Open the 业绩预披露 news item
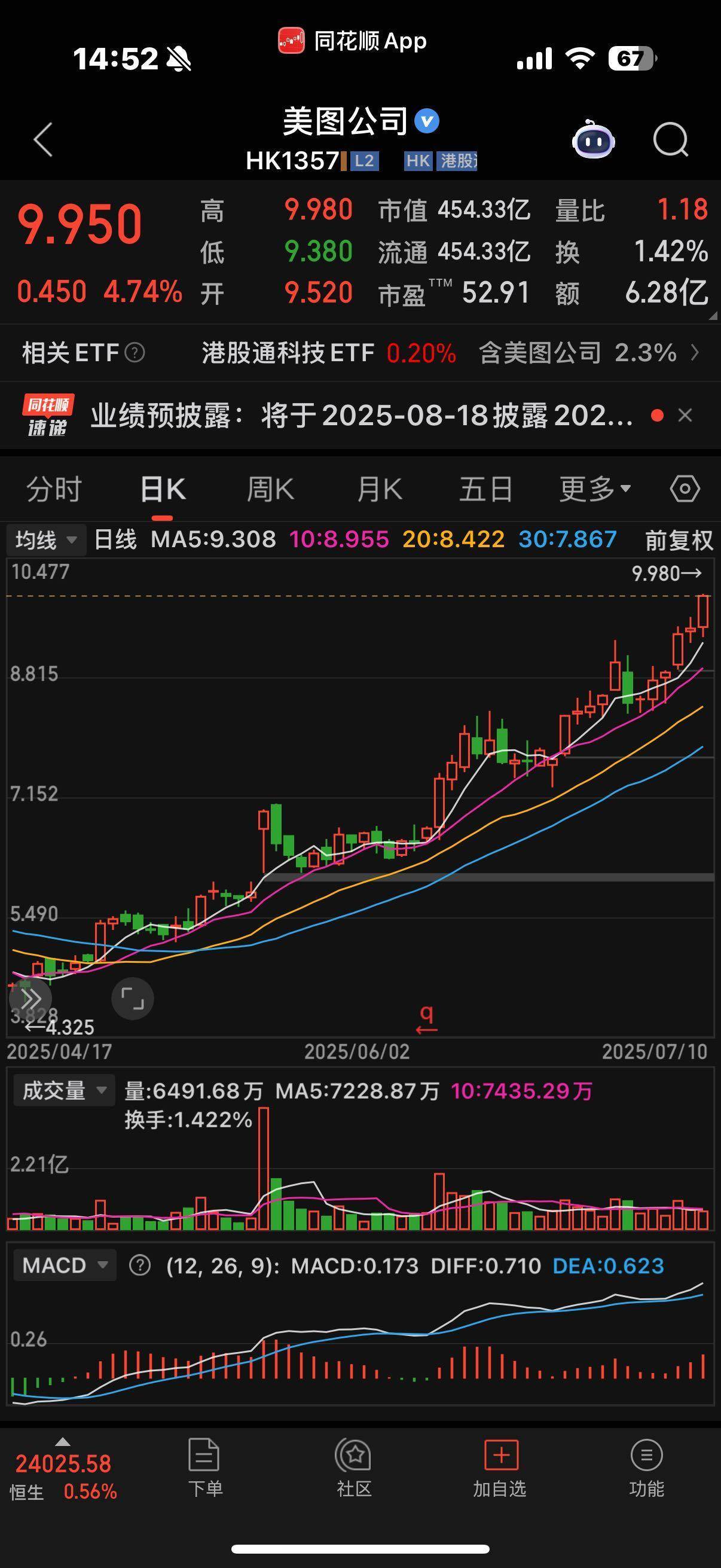Screen dimensions: 721x1568 pos(362,416)
